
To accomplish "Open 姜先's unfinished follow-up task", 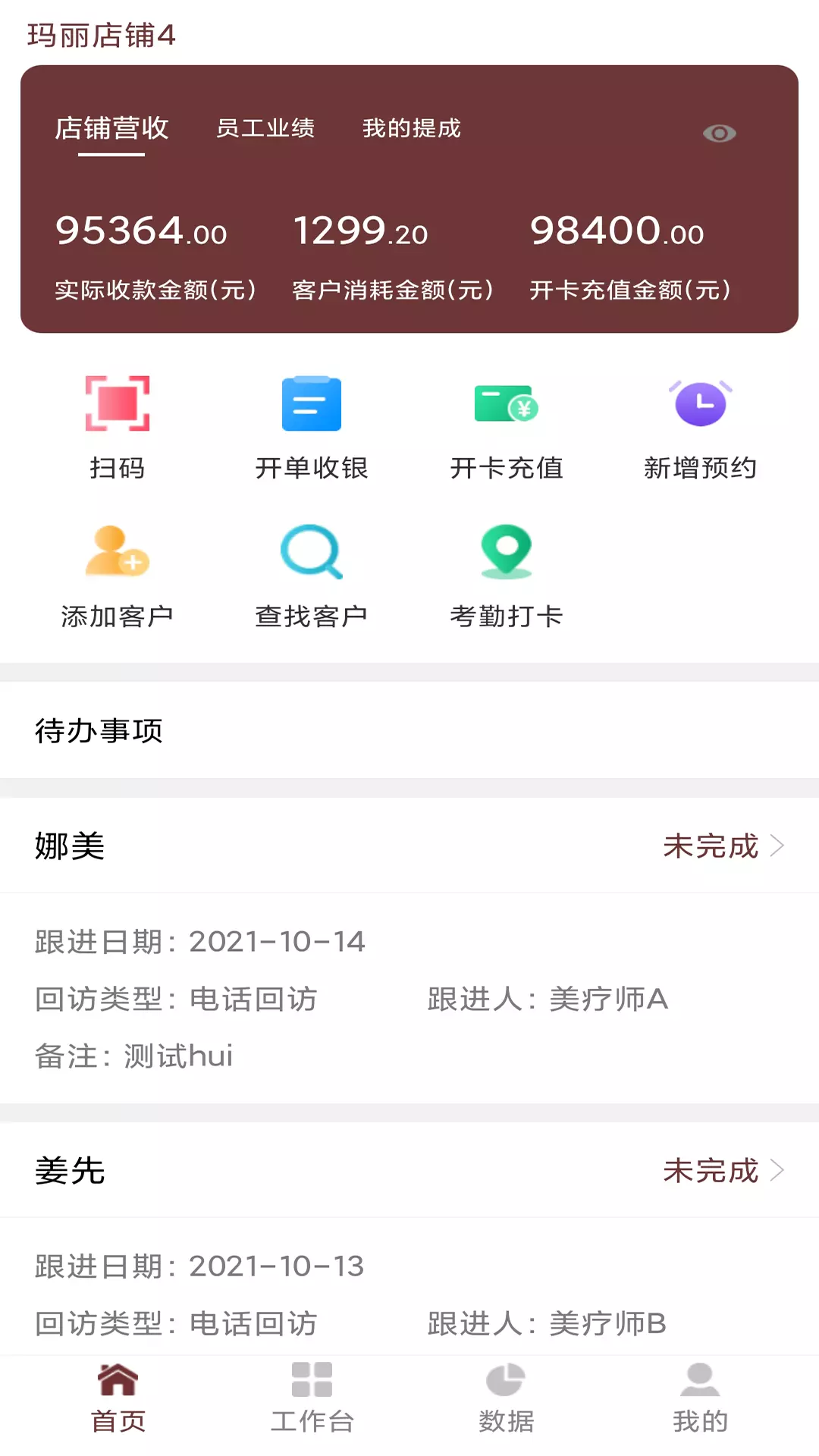I will [x=409, y=1170].
